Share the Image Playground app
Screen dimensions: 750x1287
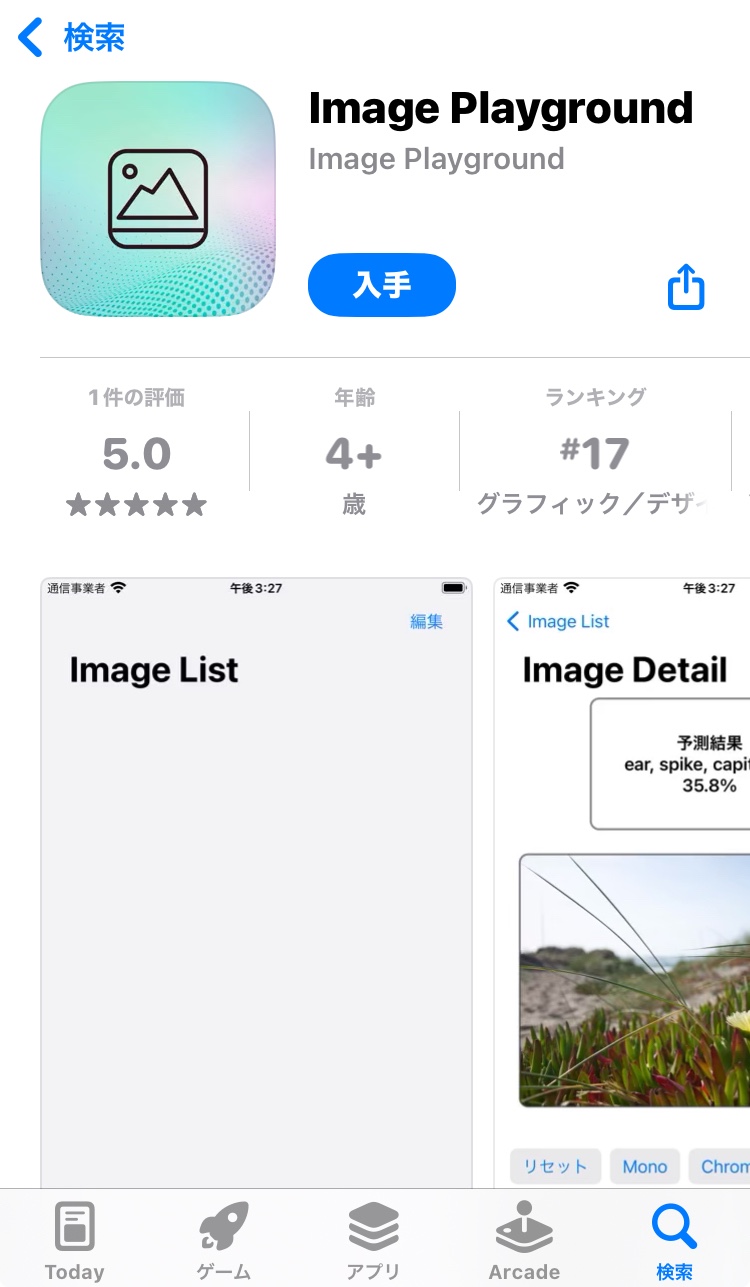point(686,287)
